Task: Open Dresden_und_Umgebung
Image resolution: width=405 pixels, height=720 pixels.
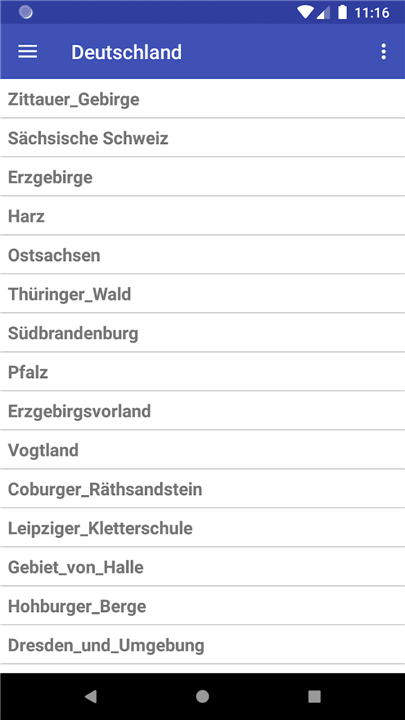Action: pyautogui.click(x=202, y=645)
